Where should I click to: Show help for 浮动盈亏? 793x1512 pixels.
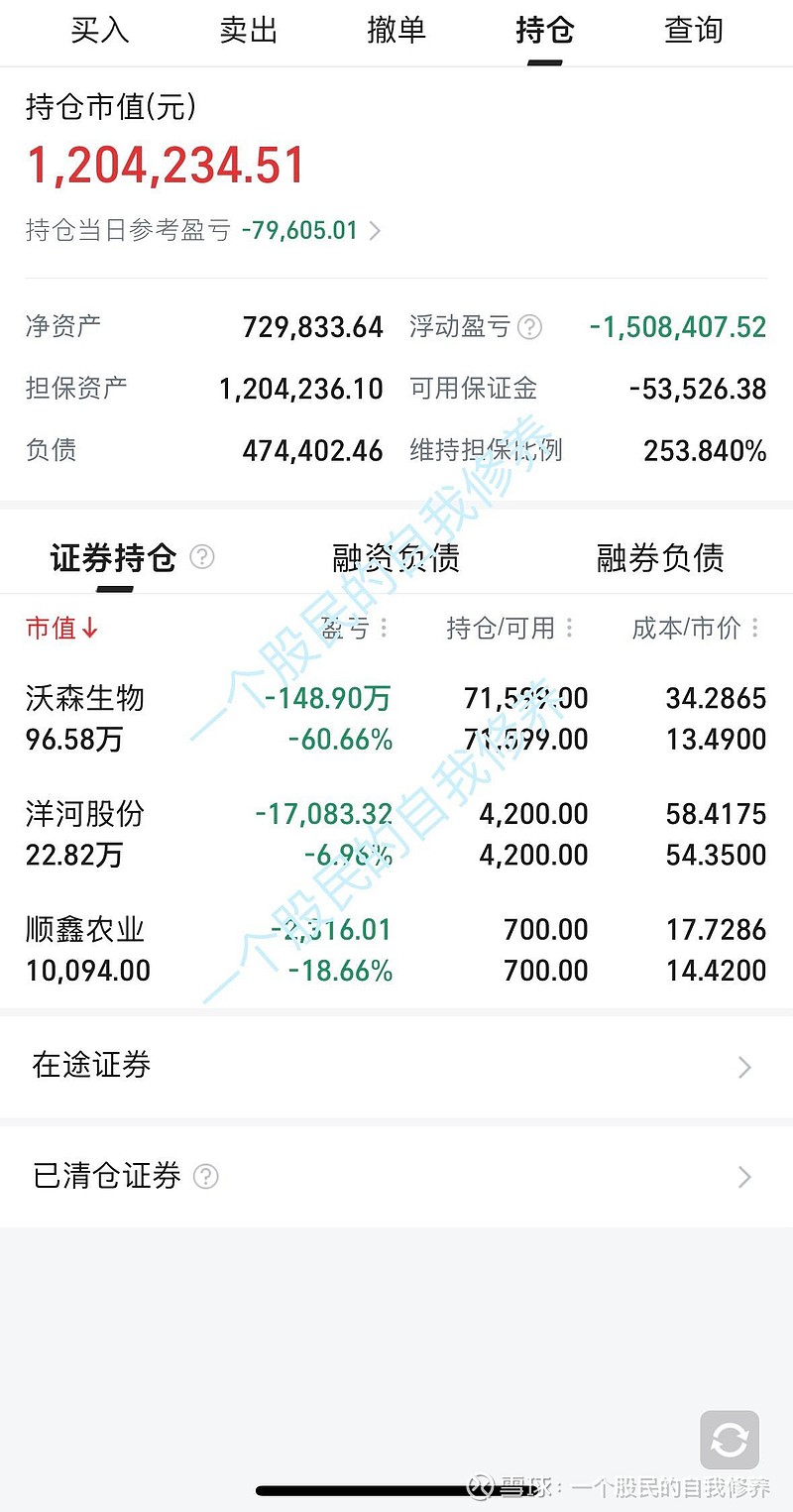pyautogui.click(x=530, y=327)
